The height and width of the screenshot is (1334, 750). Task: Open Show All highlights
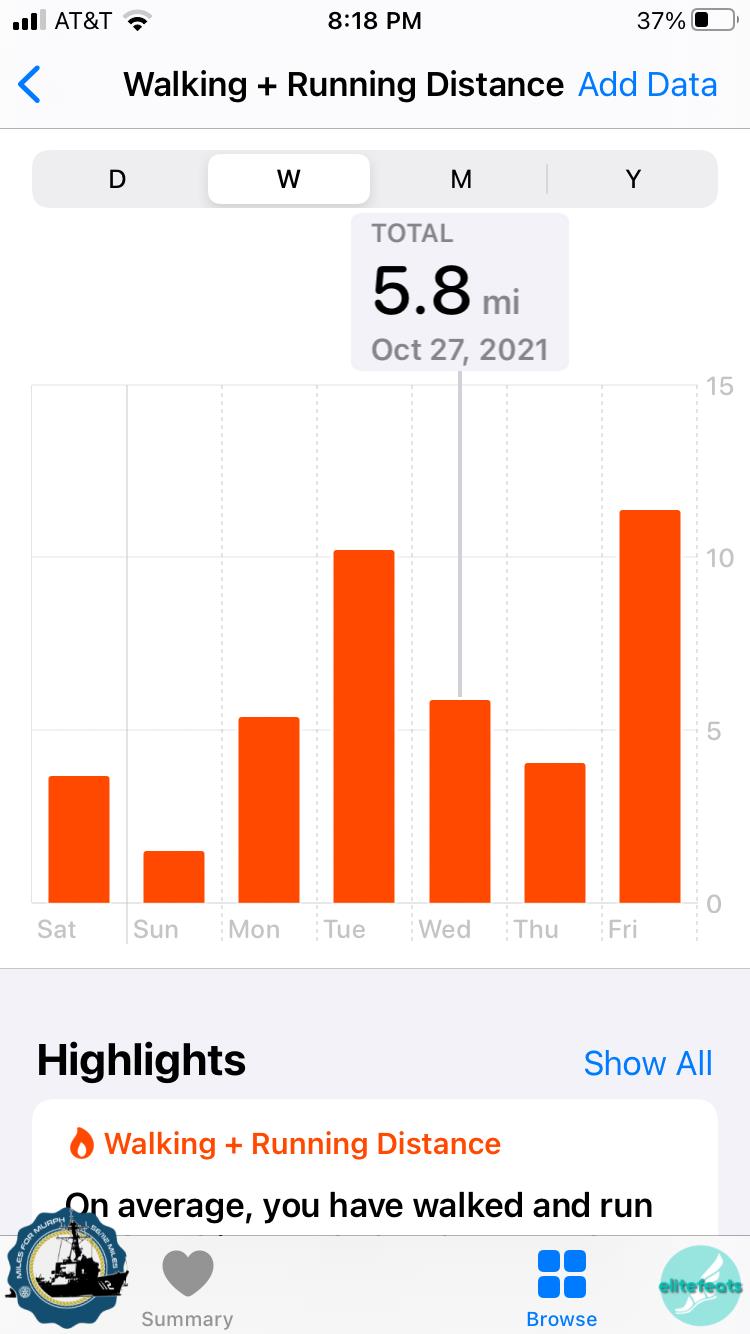(647, 1063)
